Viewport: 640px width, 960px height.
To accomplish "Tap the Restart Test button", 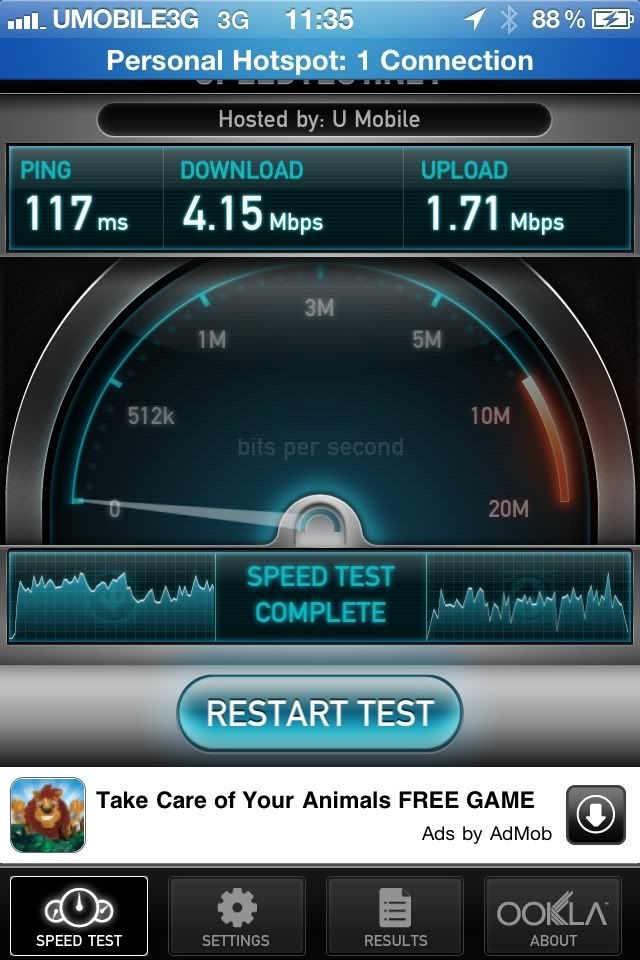I will (320, 713).
